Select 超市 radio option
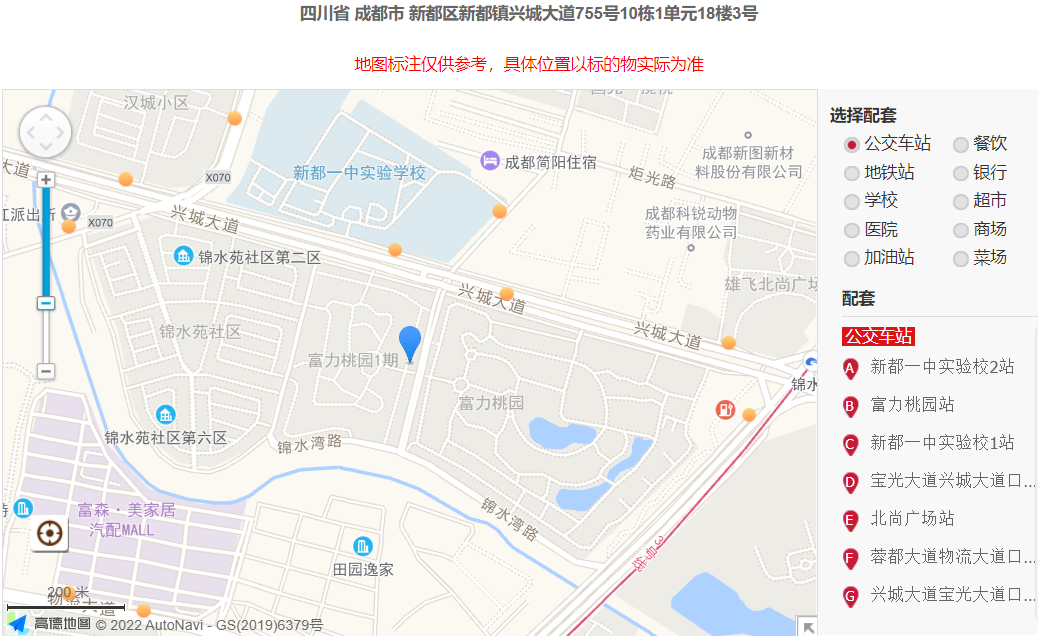 [961, 201]
